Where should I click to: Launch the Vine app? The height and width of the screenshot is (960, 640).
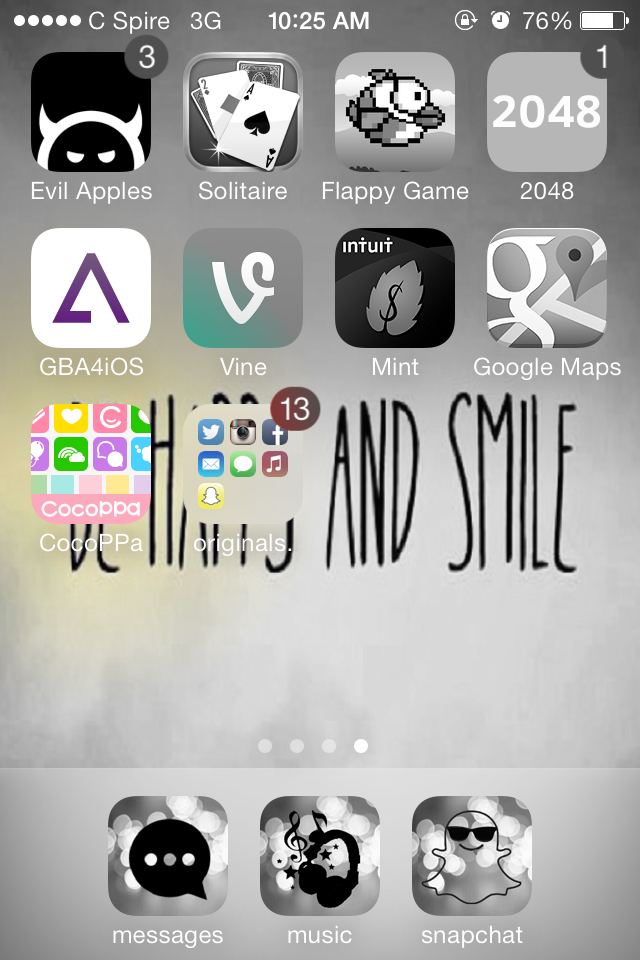click(x=243, y=288)
